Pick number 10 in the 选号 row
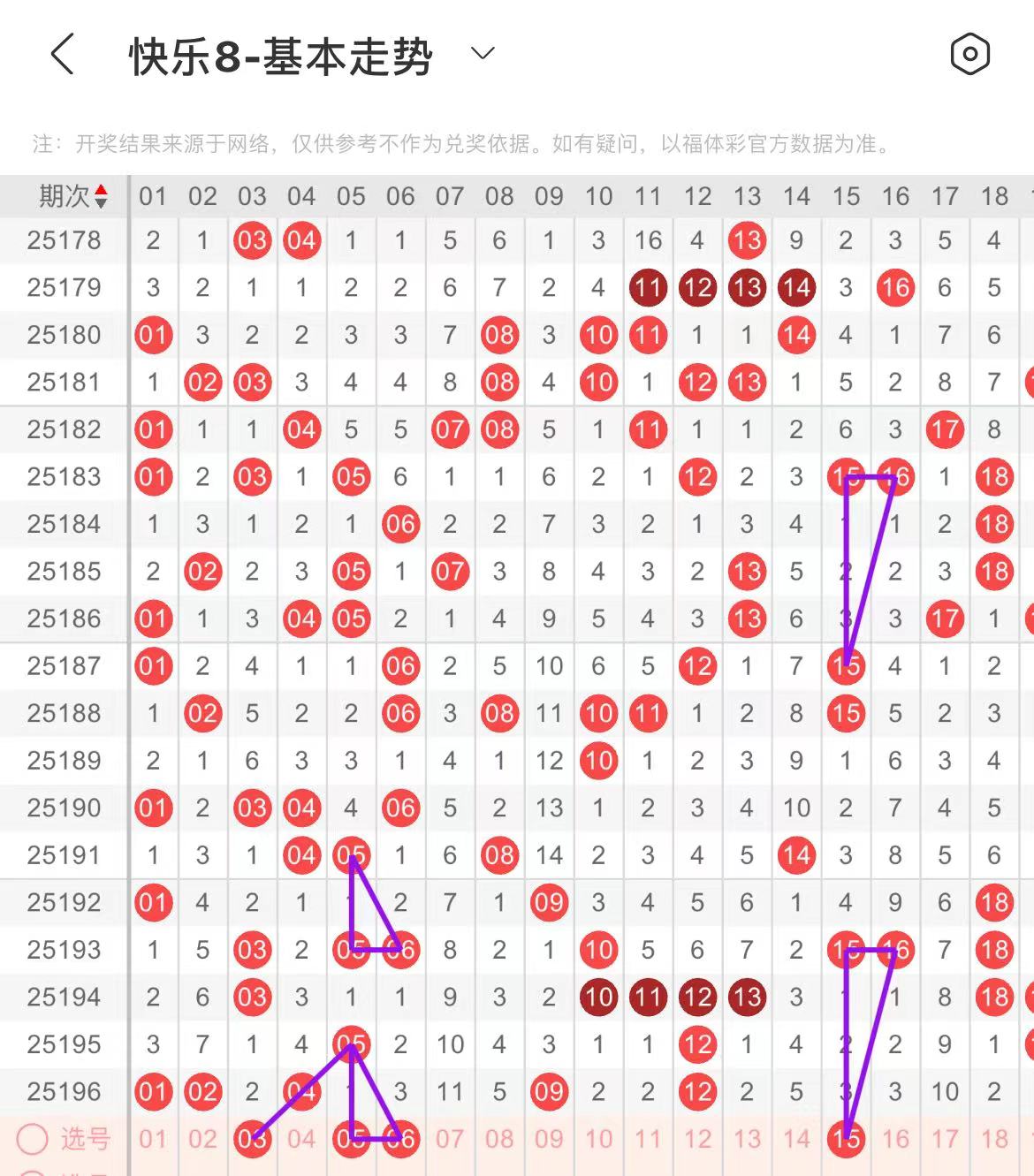Viewport: 1034px width, 1176px height. click(x=598, y=1139)
